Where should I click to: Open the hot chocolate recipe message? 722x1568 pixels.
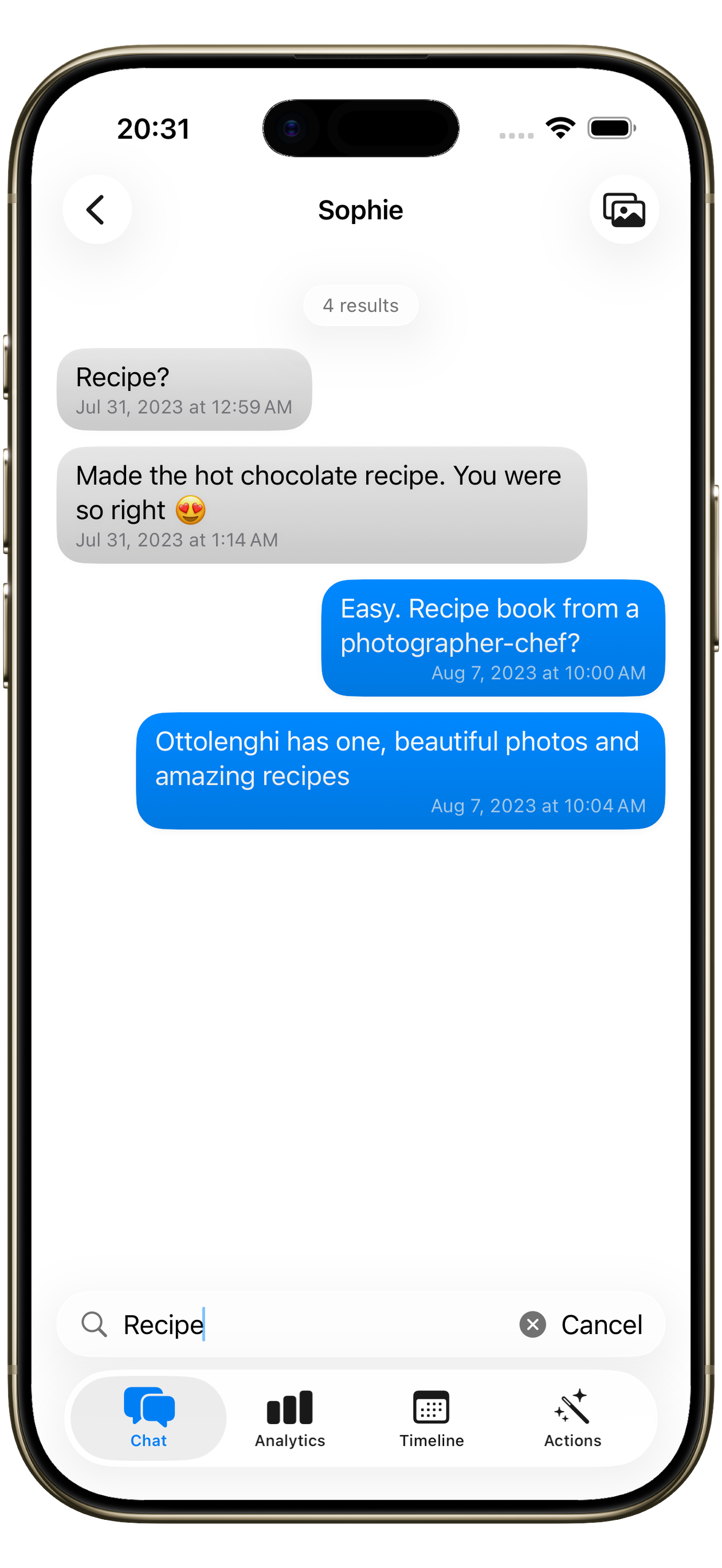click(321, 505)
